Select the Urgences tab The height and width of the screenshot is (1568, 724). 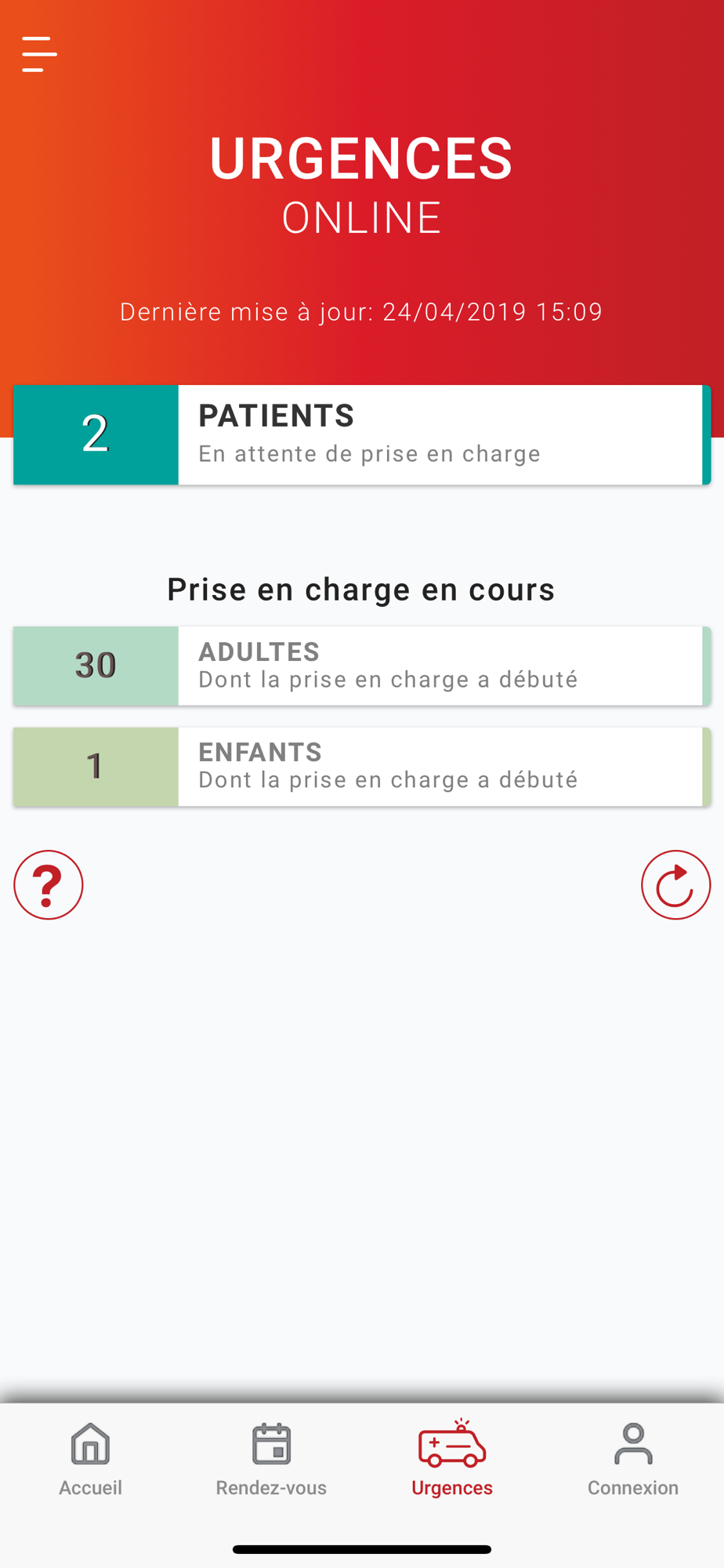[452, 1460]
